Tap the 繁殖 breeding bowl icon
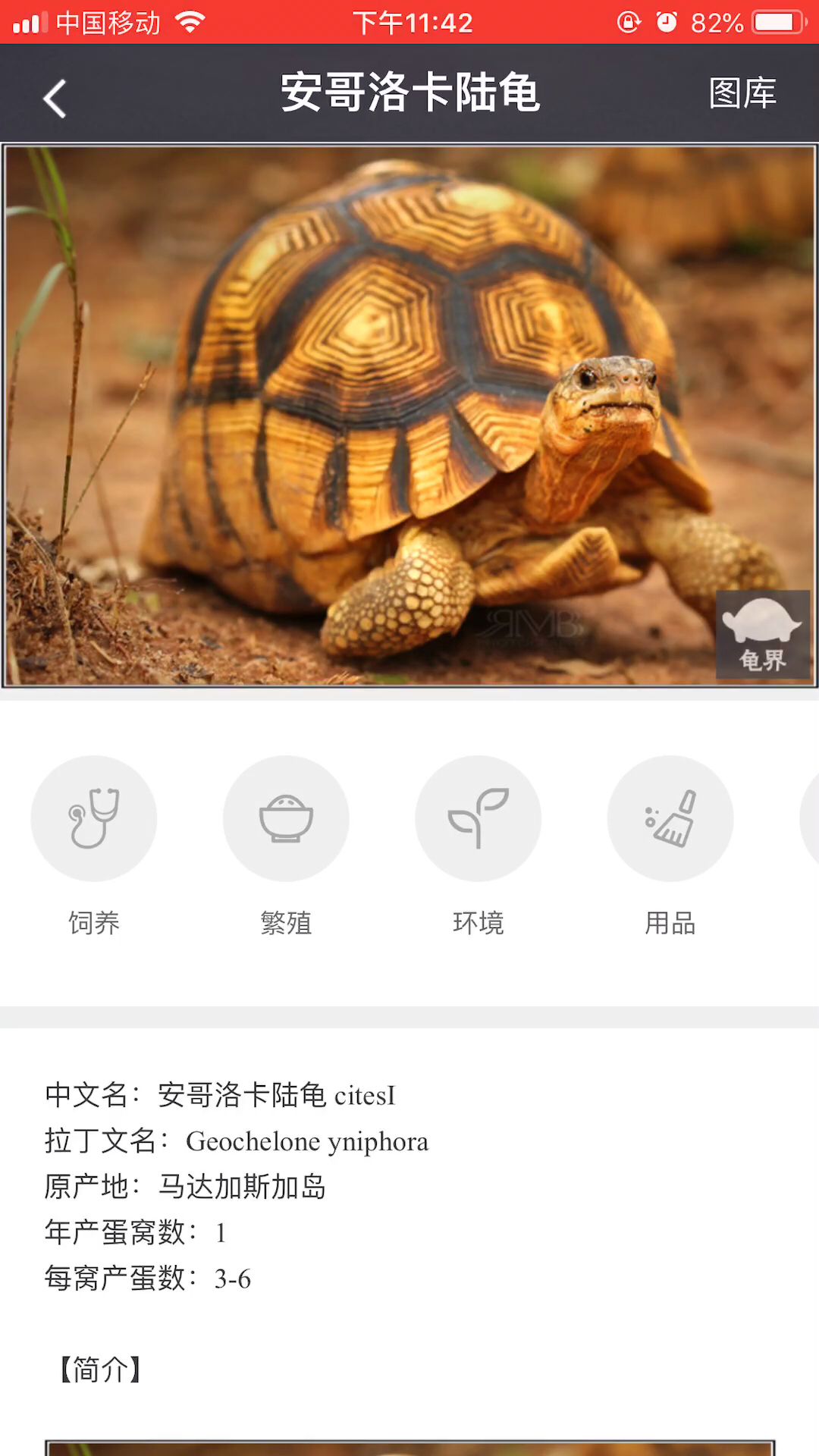This screenshot has height=1456, width=819. click(x=286, y=819)
